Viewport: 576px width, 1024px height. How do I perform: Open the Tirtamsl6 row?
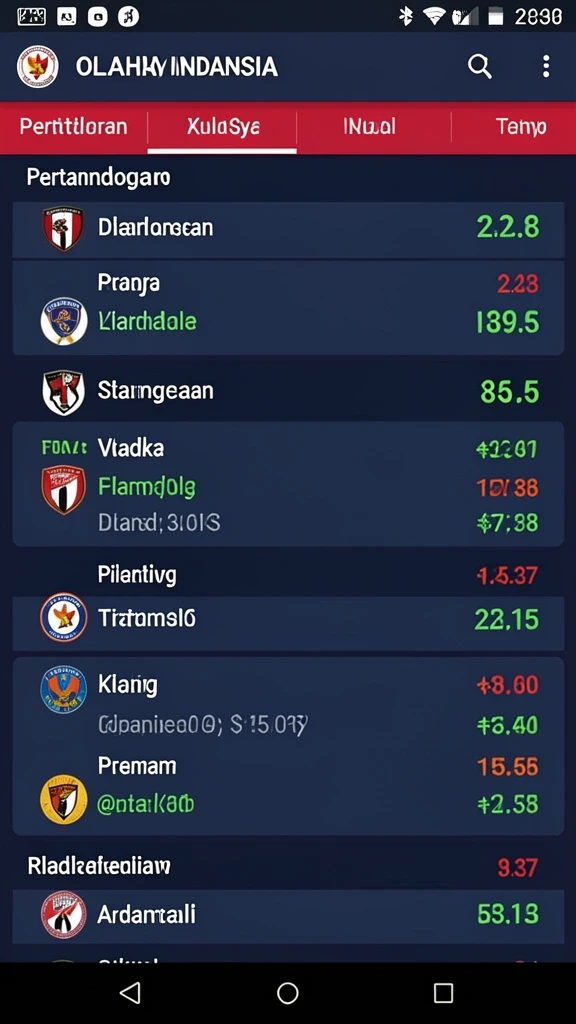[288, 620]
